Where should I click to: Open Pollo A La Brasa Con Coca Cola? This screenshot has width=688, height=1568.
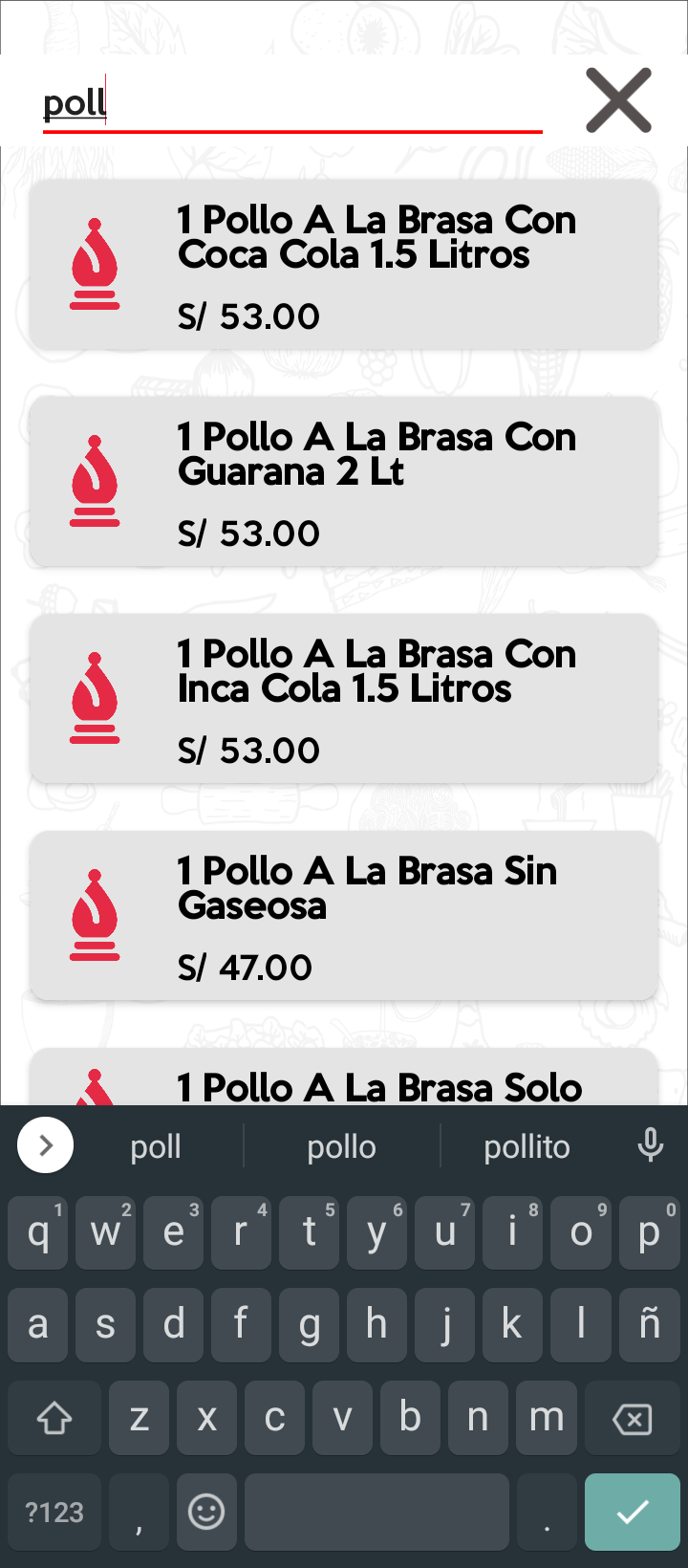click(x=344, y=265)
